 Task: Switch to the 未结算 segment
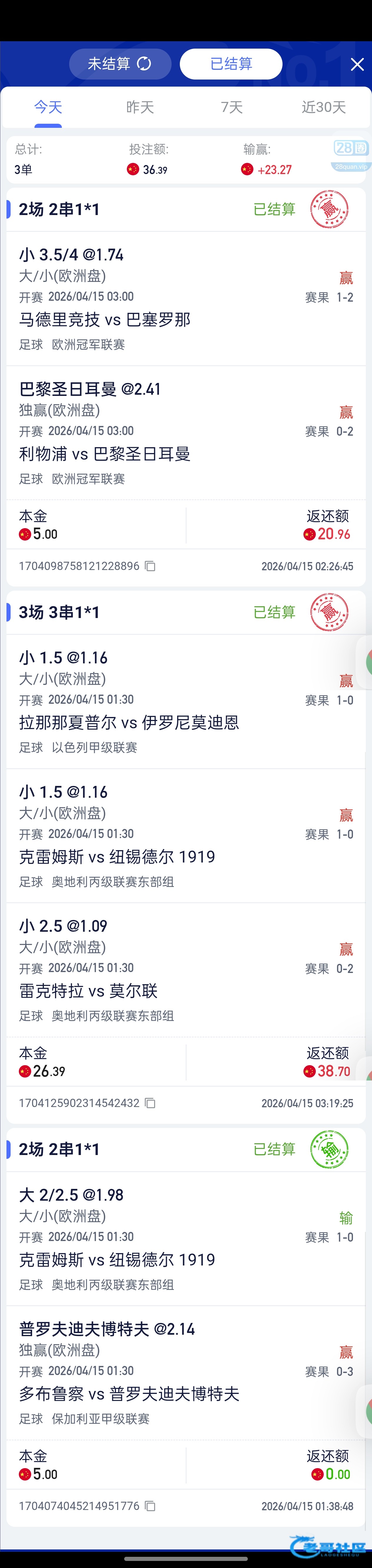click(120, 64)
